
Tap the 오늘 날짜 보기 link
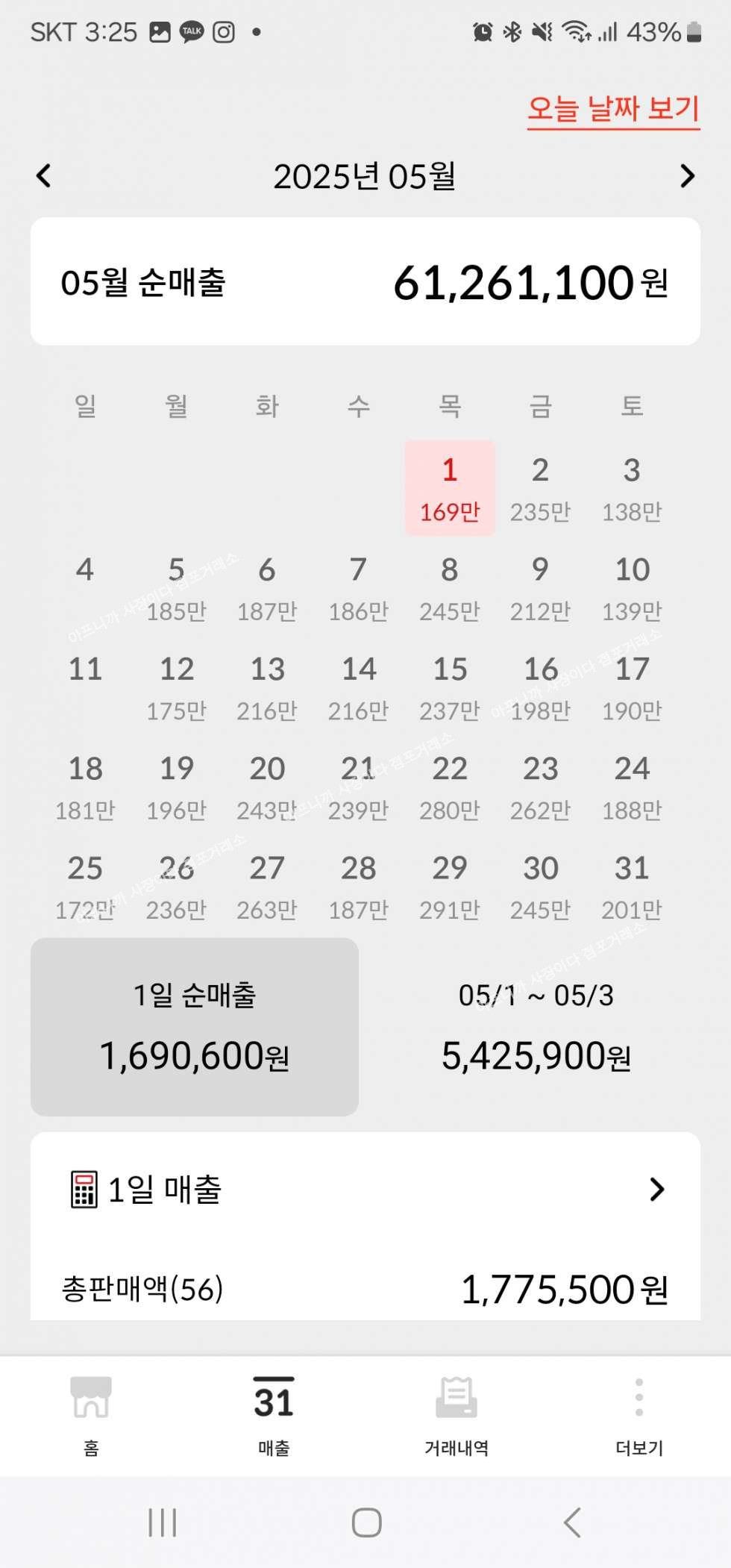pyautogui.click(x=613, y=109)
